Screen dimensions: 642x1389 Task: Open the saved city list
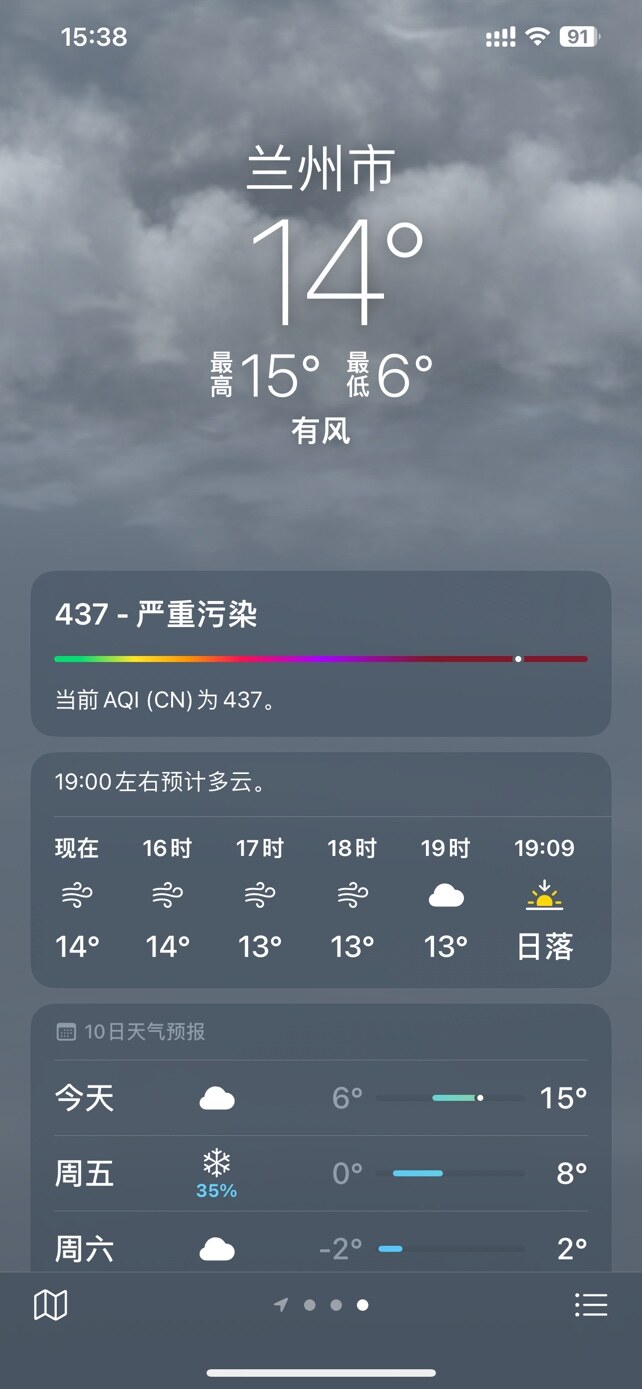[x=591, y=1304]
